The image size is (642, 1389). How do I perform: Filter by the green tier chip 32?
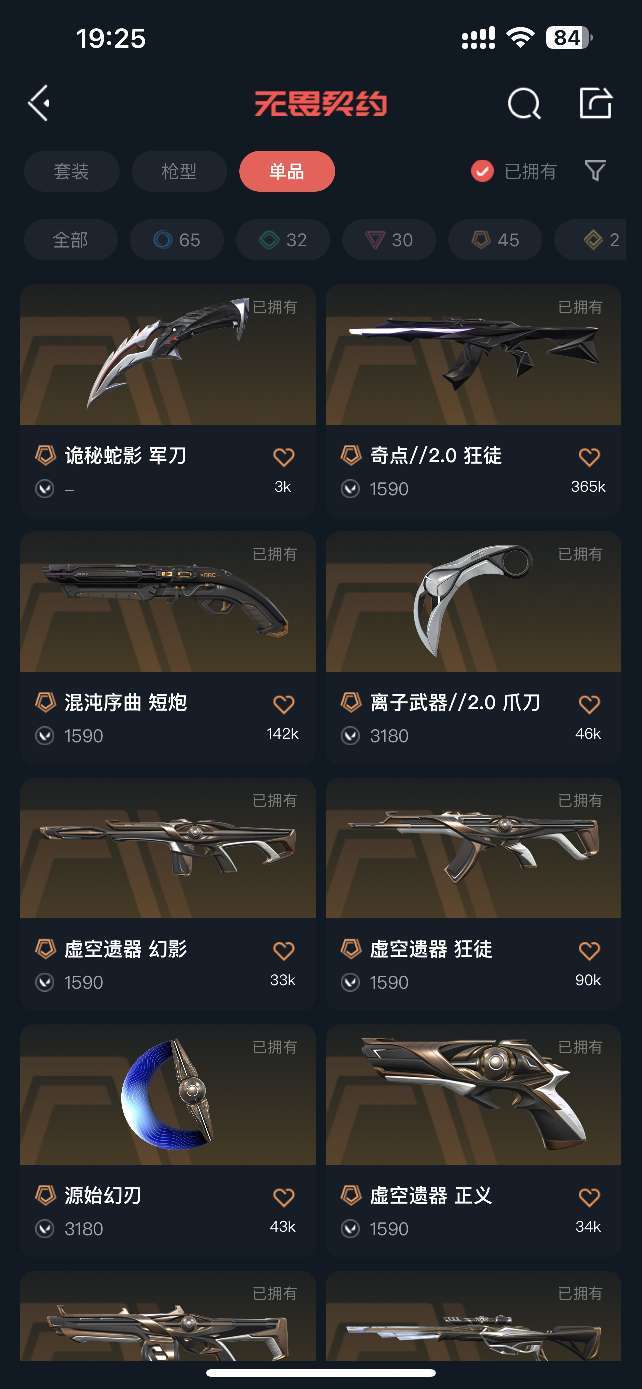pos(283,240)
